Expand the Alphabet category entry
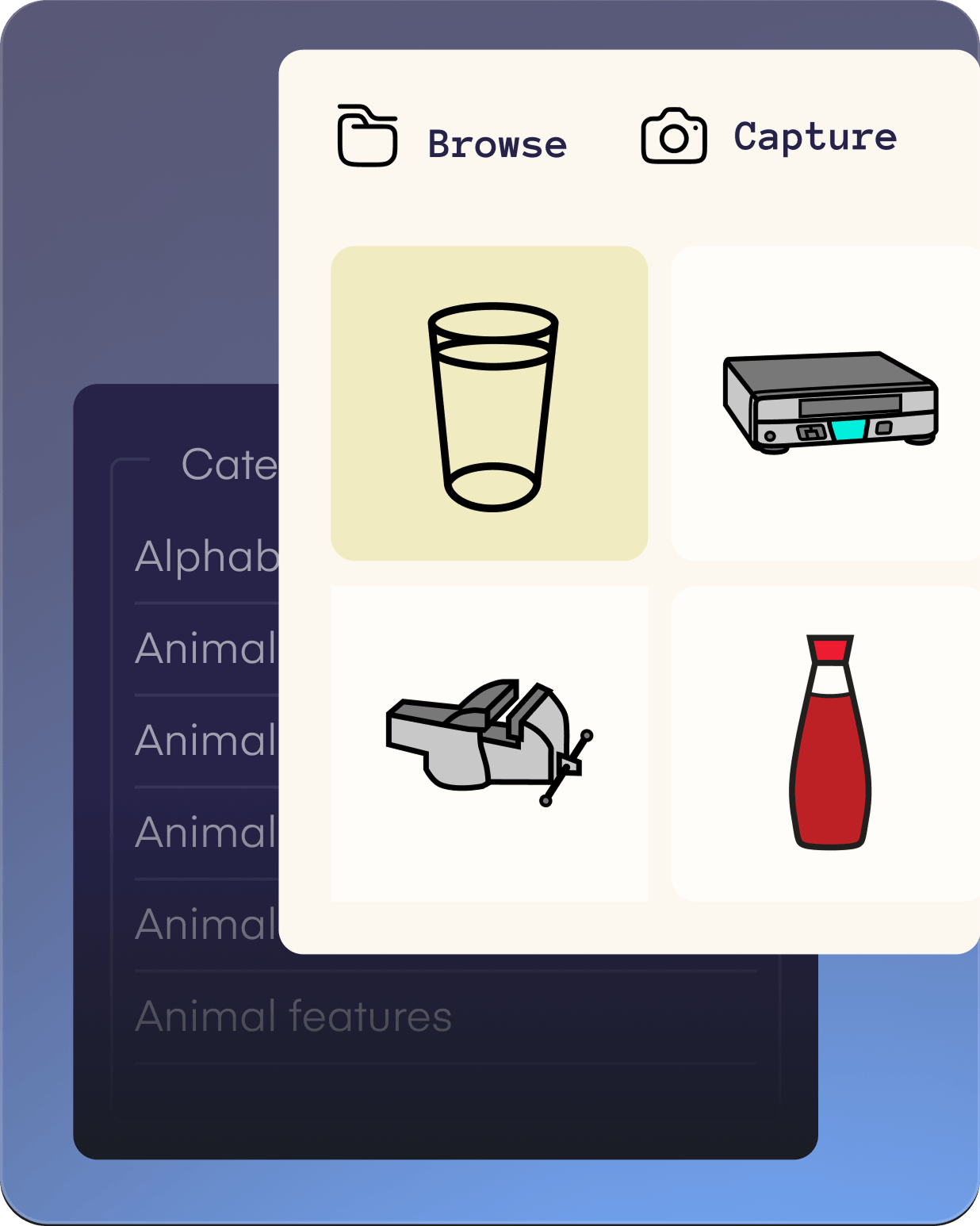The width and height of the screenshot is (980, 1226). pyautogui.click(x=206, y=557)
